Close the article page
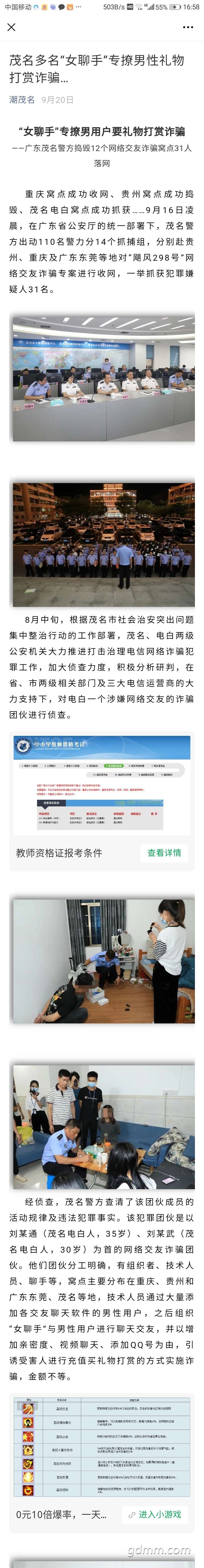Viewport: 204px width, 1568px height. [11, 27]
